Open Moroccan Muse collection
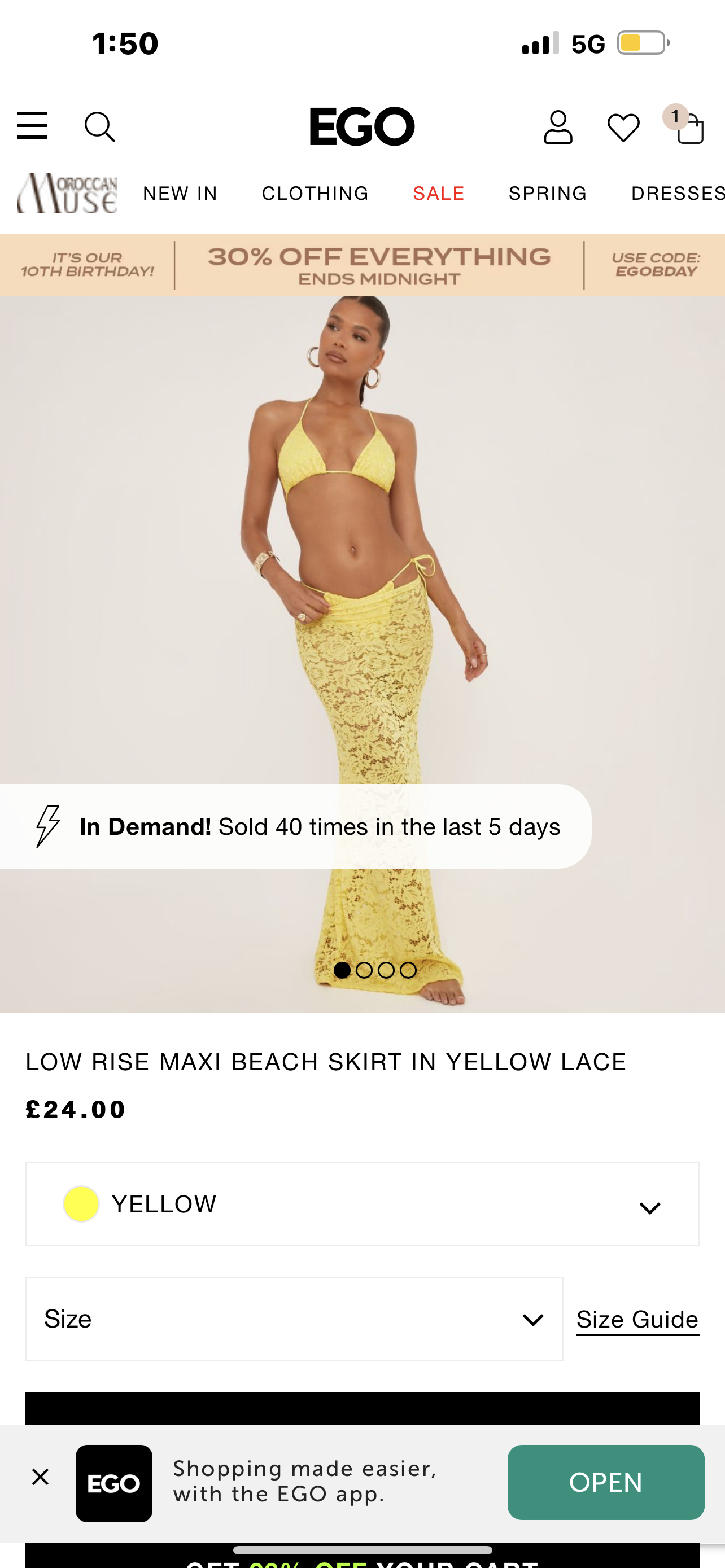 (x=67, y=194)
